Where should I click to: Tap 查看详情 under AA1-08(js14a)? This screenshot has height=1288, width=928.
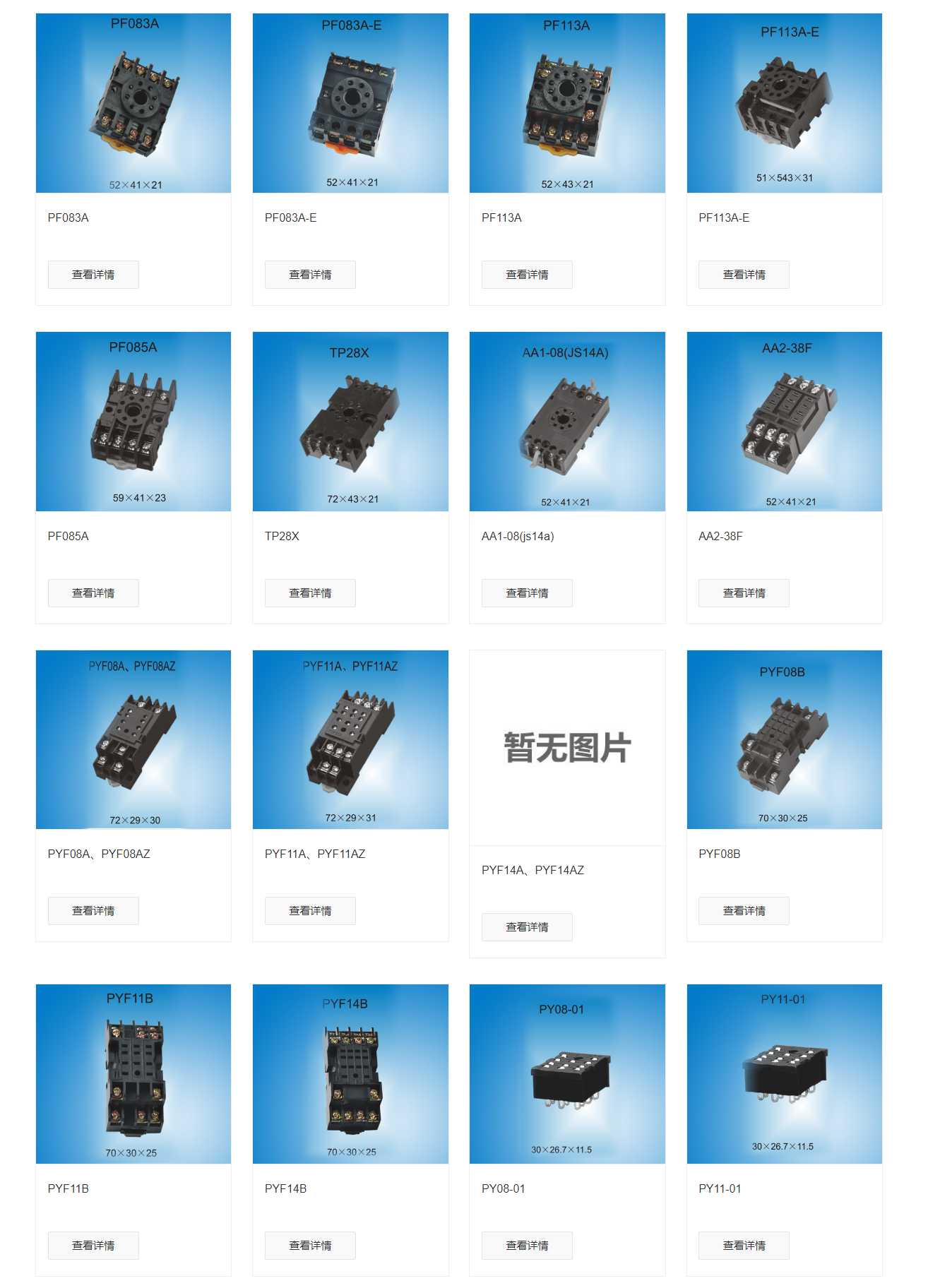click(527, 593)
